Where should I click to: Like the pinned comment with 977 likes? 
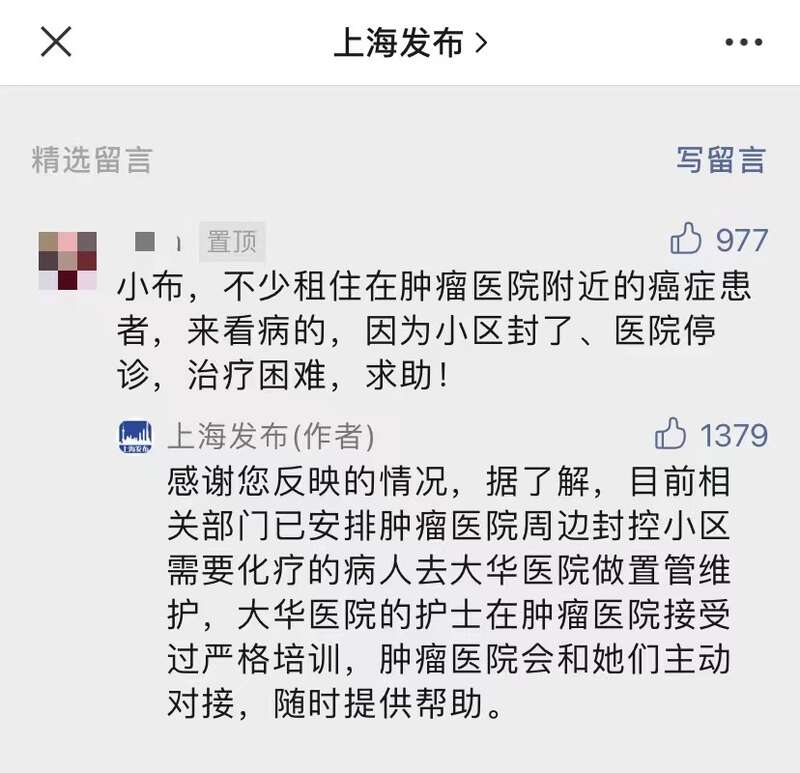pyautogui.click(x=687, y=239)
